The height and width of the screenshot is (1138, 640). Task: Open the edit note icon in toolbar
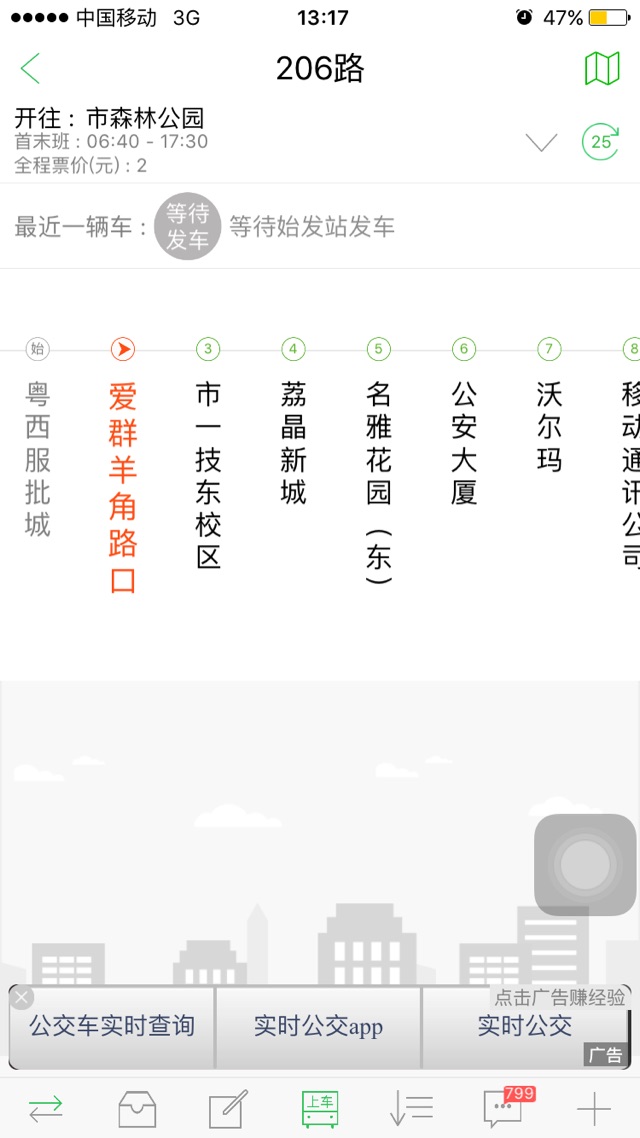[228, 1108]
